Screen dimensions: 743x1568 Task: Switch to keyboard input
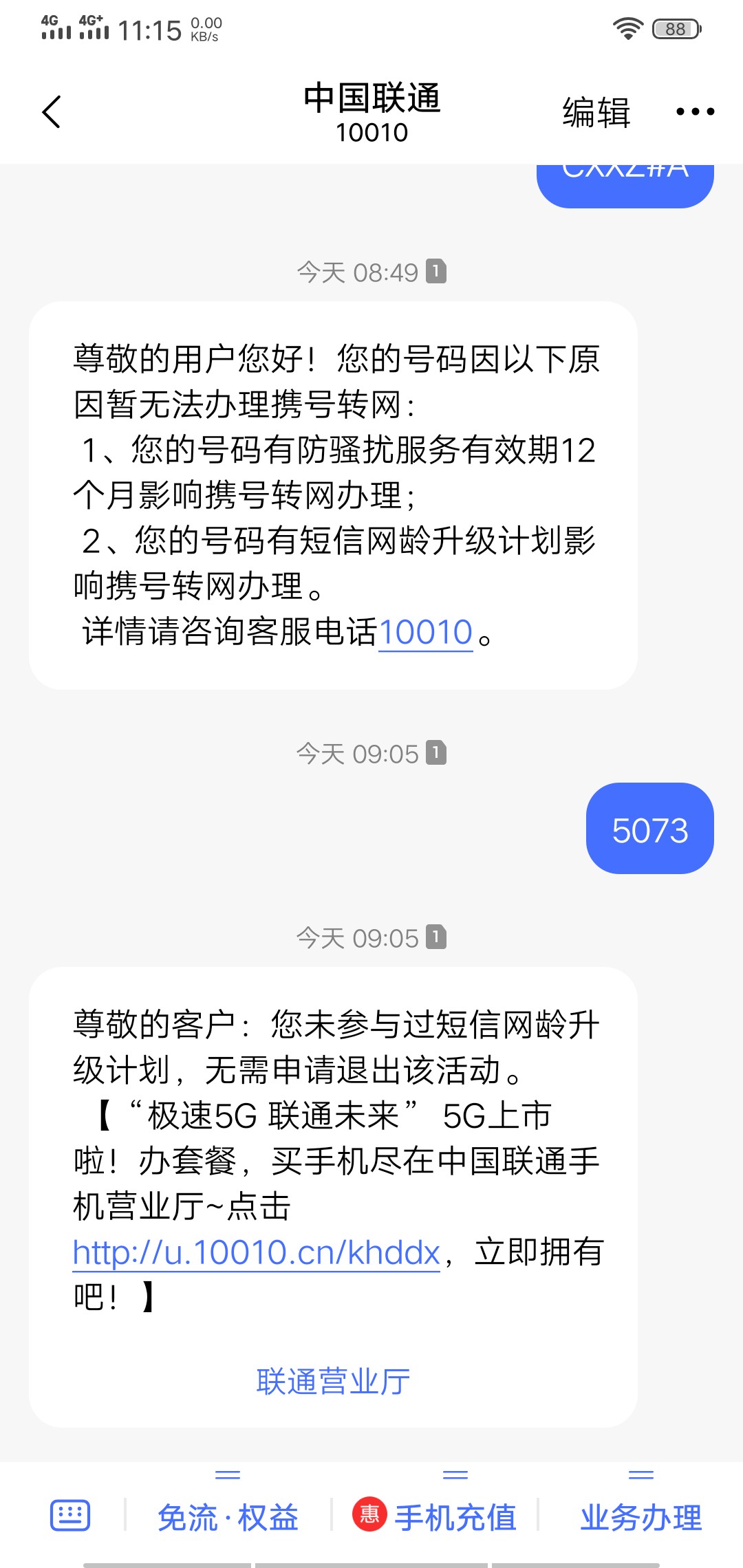(x=70, y=1516)
